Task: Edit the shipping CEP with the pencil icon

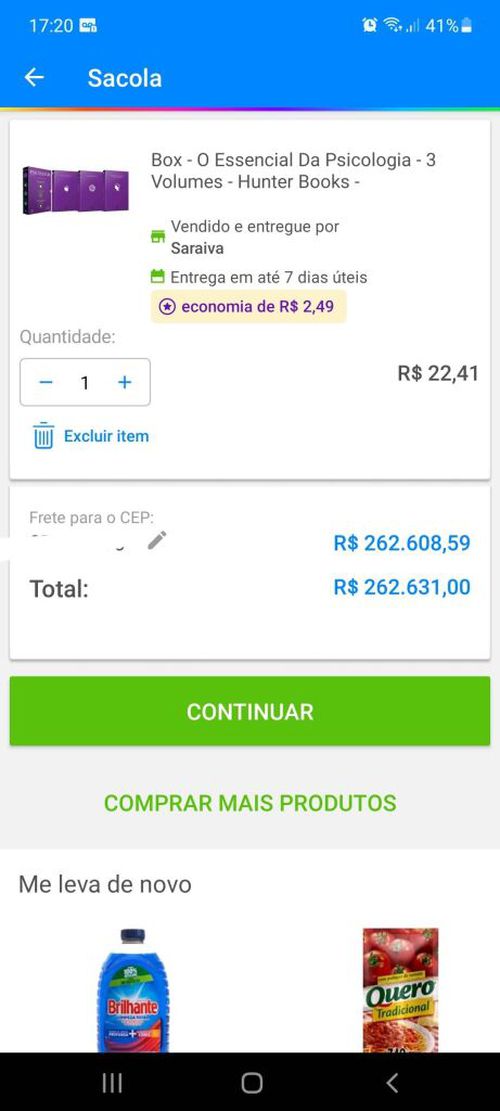Action: pos(157,540)
